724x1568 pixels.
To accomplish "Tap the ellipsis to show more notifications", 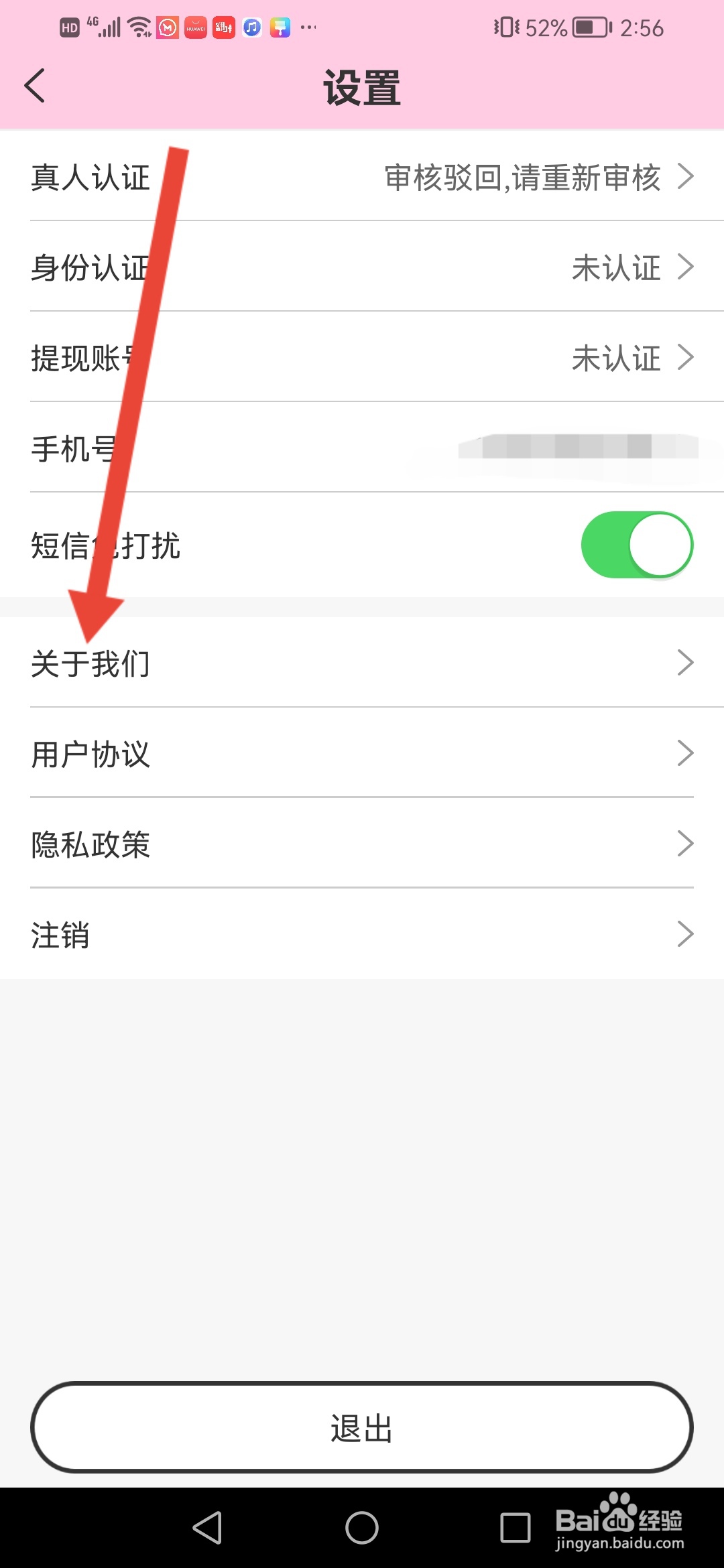I will click(x=308, y=28).
